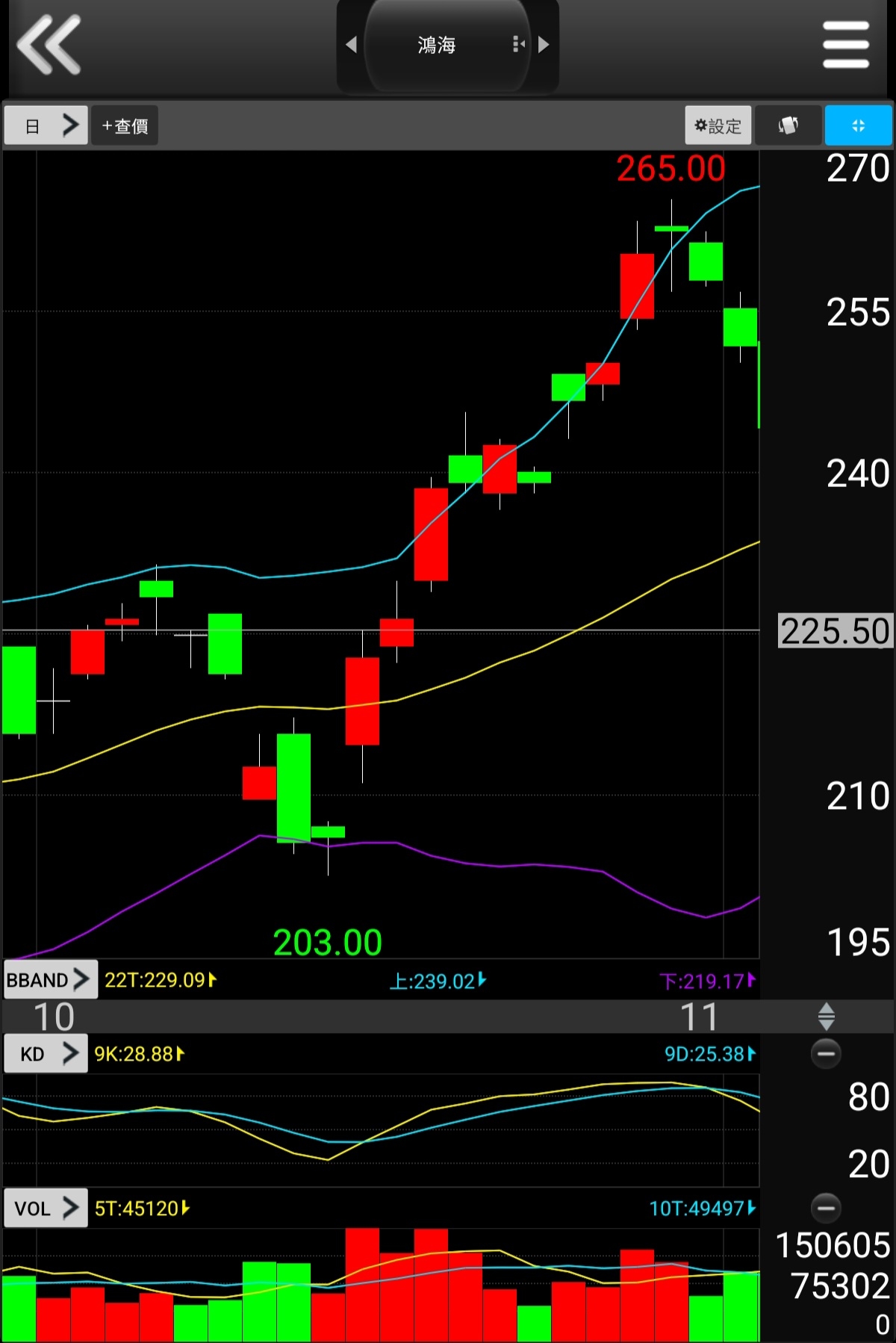Change the BBAND indicator
The width and height of the screenshot is (896, 1343).
[49, 979]
